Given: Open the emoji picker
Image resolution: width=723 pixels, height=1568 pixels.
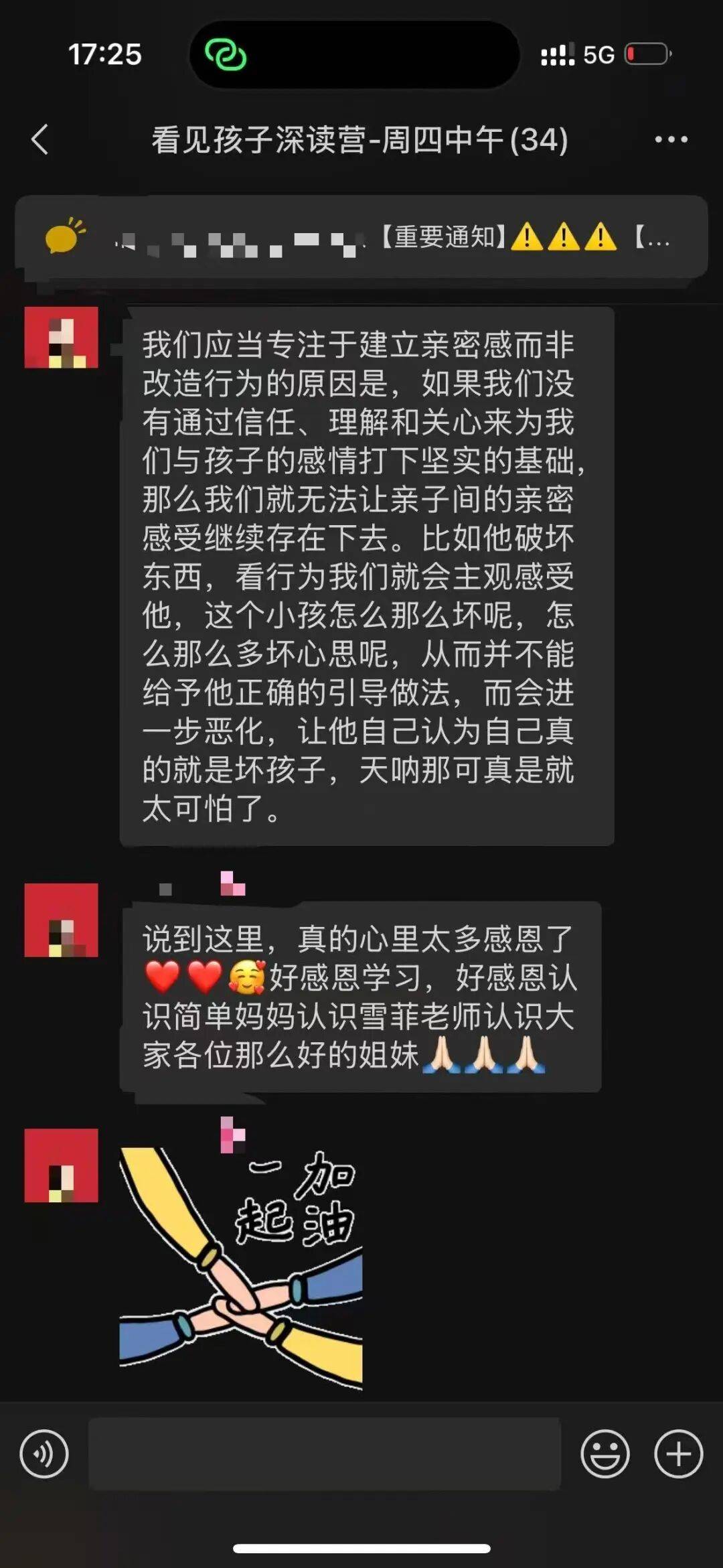Looking at the screenshot, I should [x=605, y=1454].
